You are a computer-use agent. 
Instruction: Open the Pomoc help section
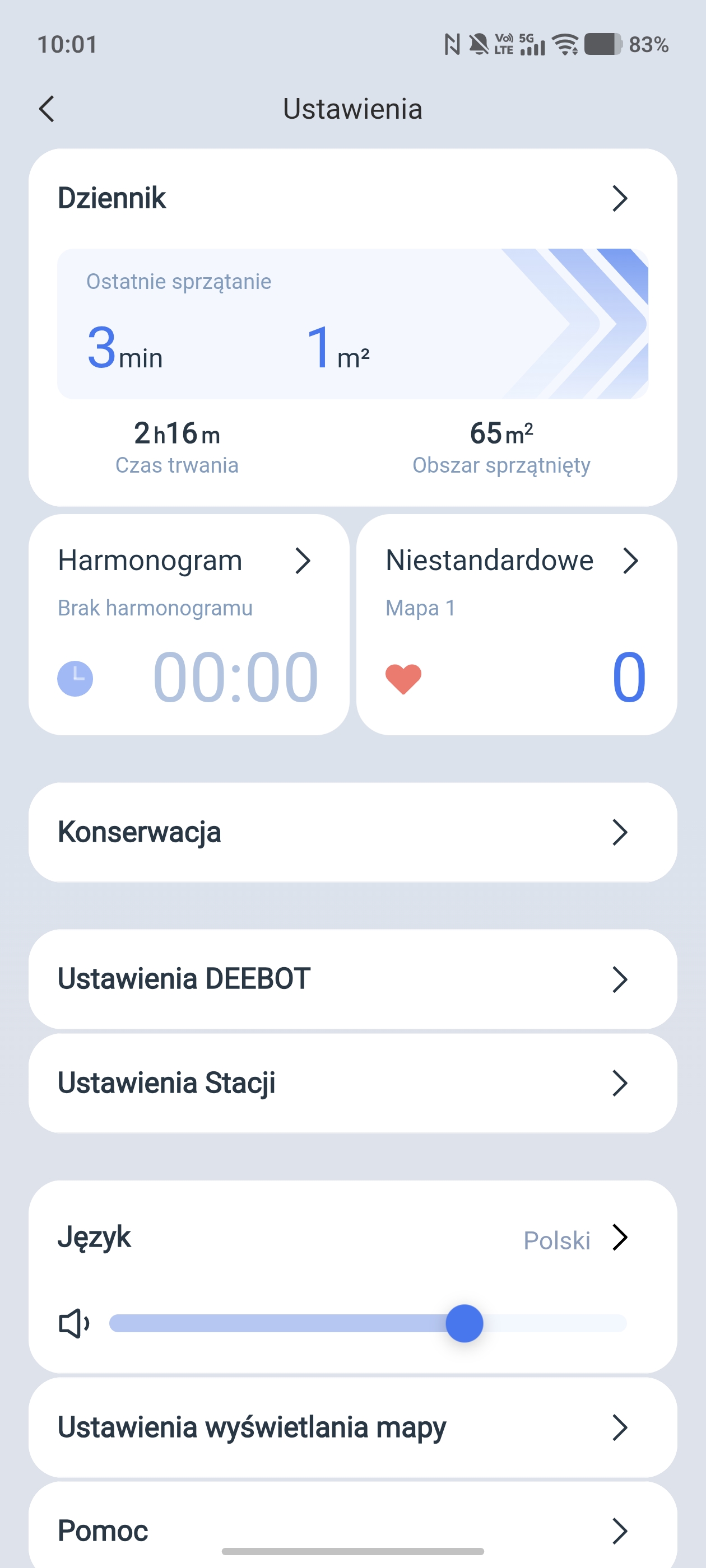click(352, 1529)
